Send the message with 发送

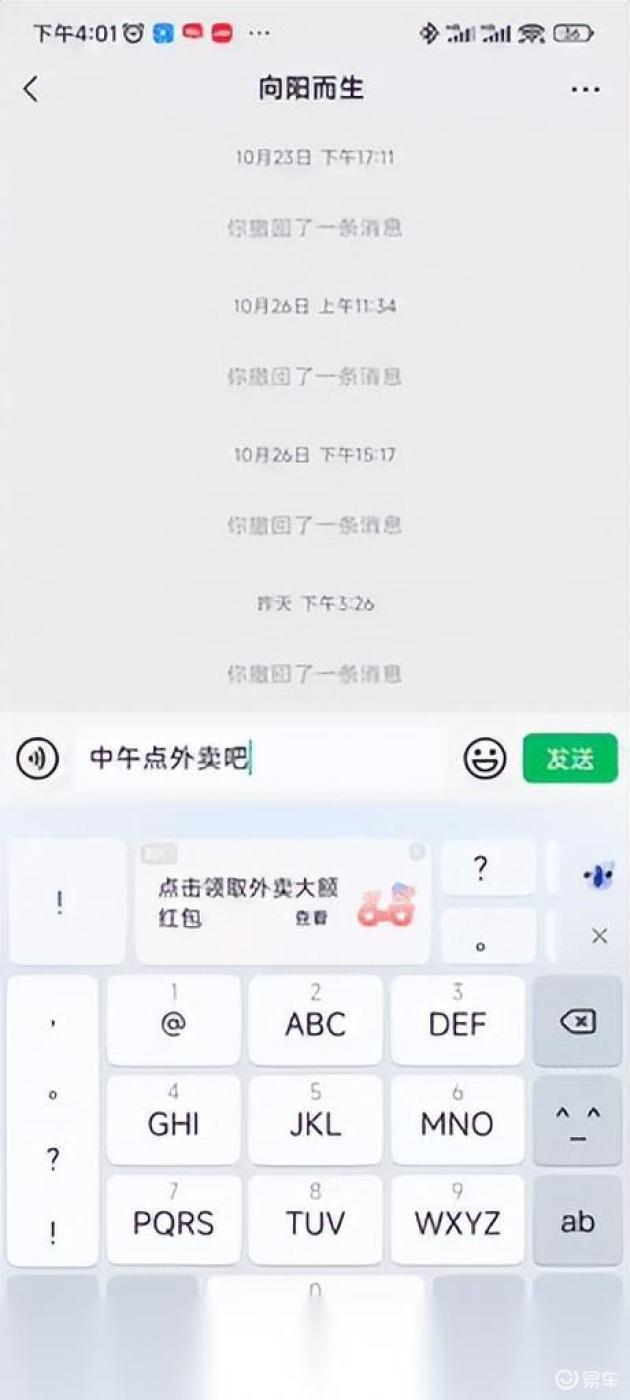point(570,759)
